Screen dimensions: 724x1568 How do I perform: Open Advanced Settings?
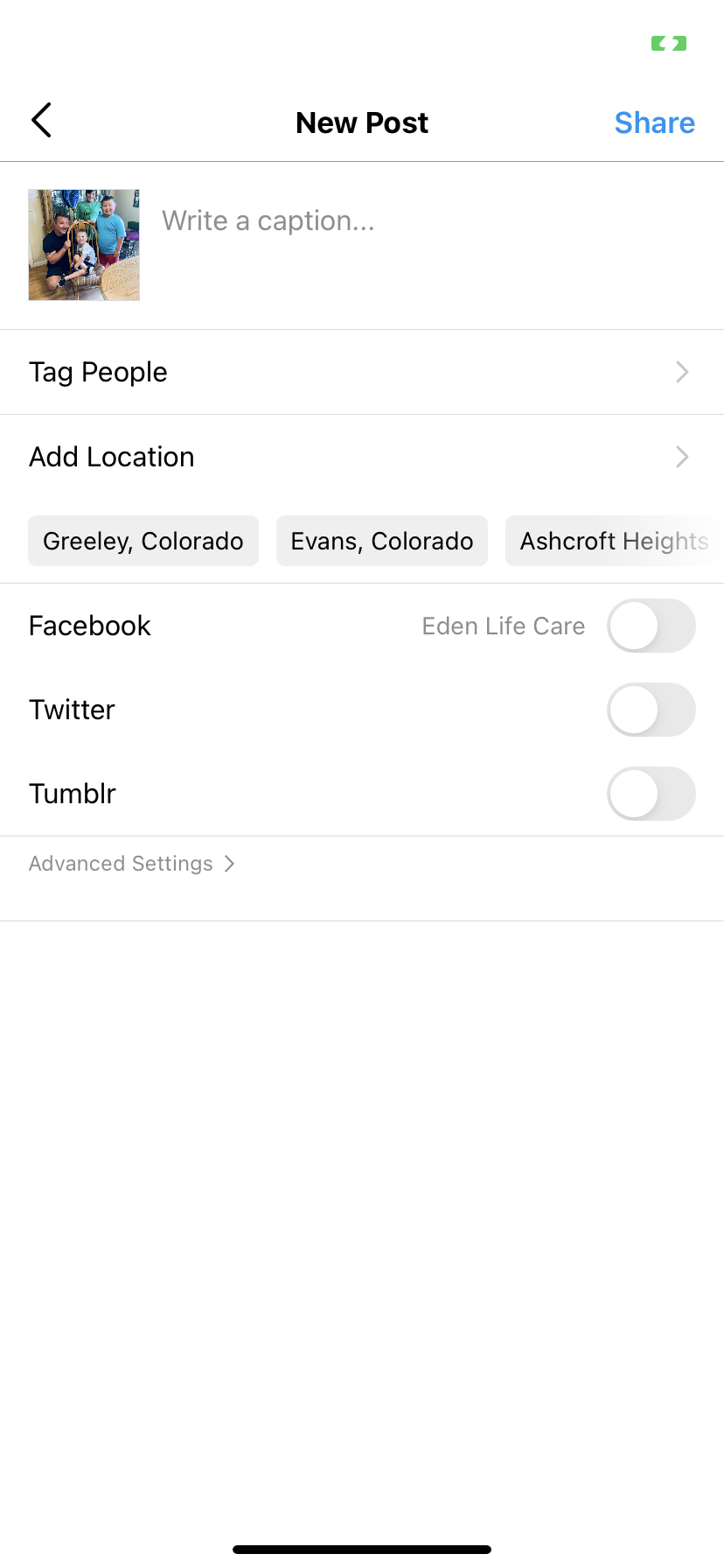(x=131, y=864)
